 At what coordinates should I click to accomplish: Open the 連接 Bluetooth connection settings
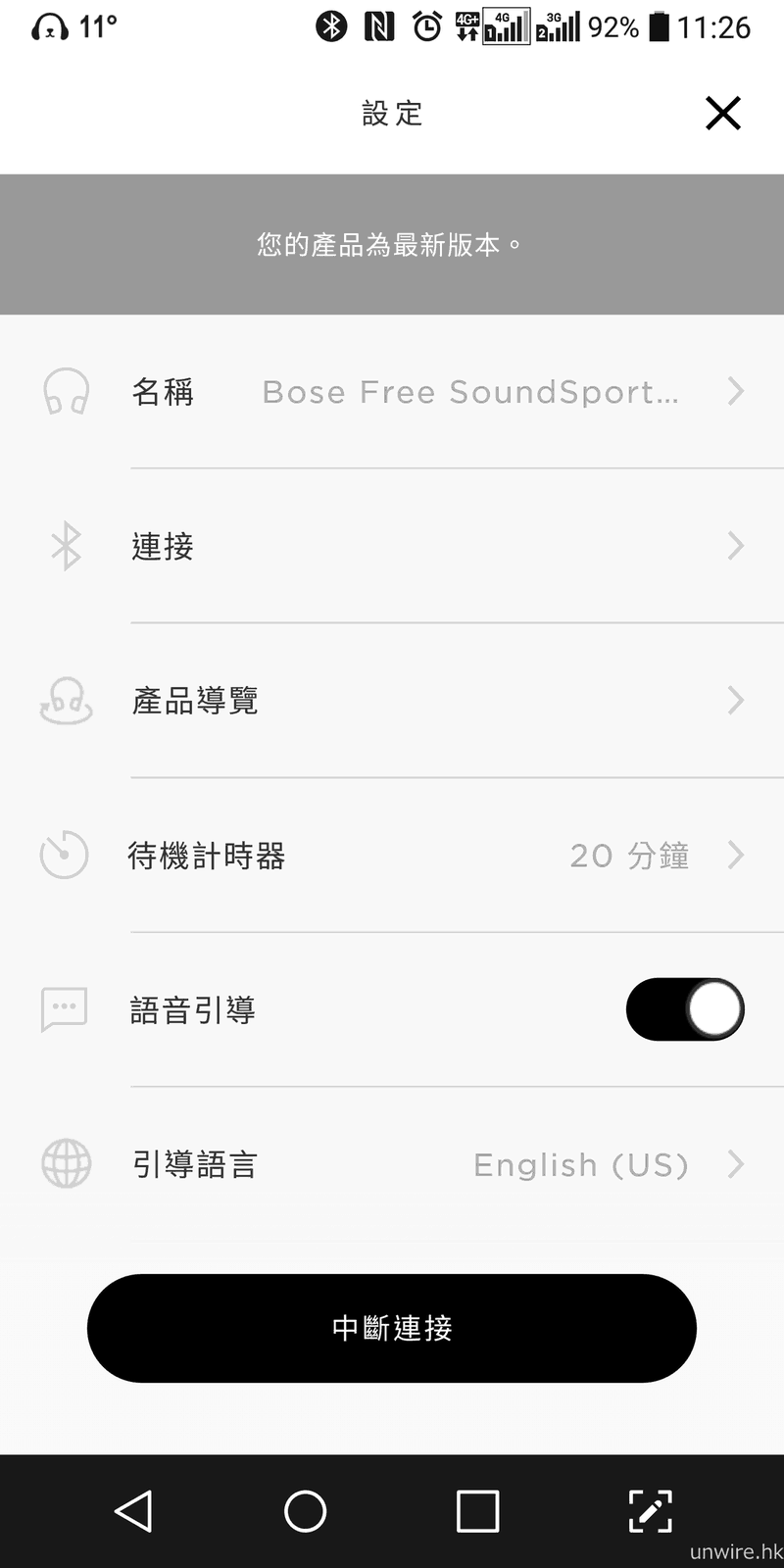392,546
